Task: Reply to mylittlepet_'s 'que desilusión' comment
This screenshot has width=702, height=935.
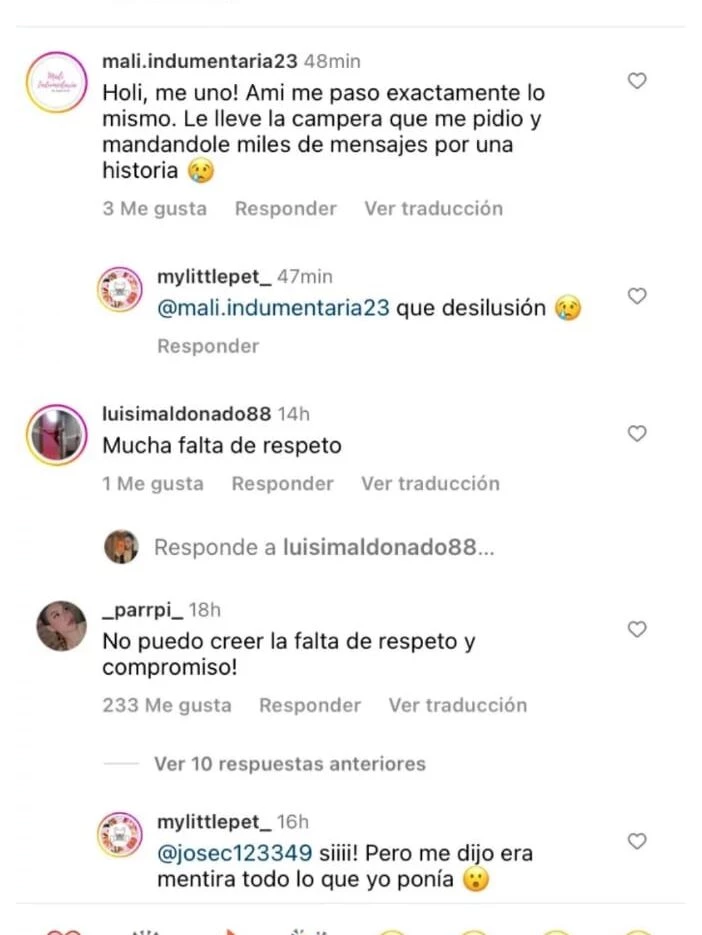Action: tap(207, 346)
